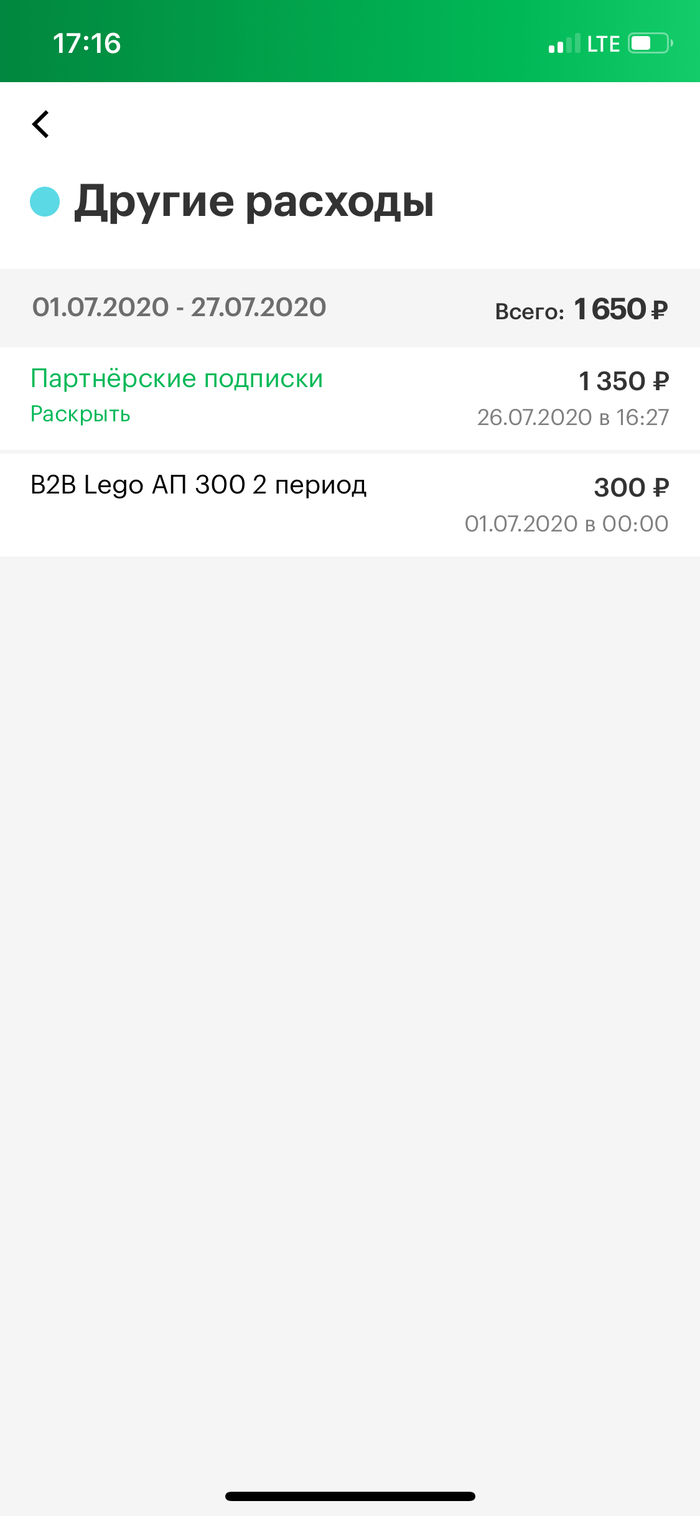This screenshot has width=700, height=1516.
Task: Go back using the arrow
Action: pos(40,124)
